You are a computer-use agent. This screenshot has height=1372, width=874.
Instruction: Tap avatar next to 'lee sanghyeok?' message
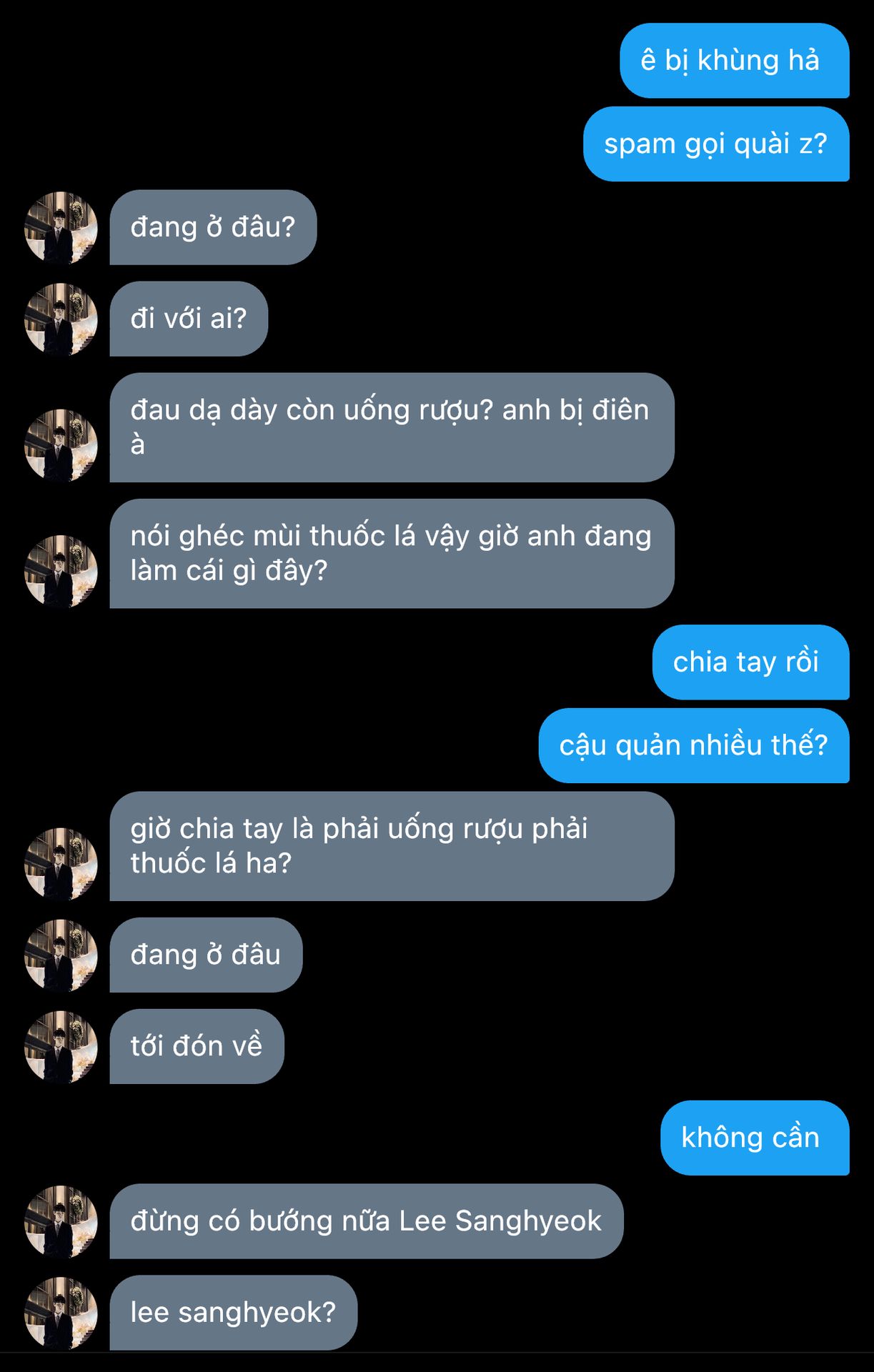point(61,1313)
